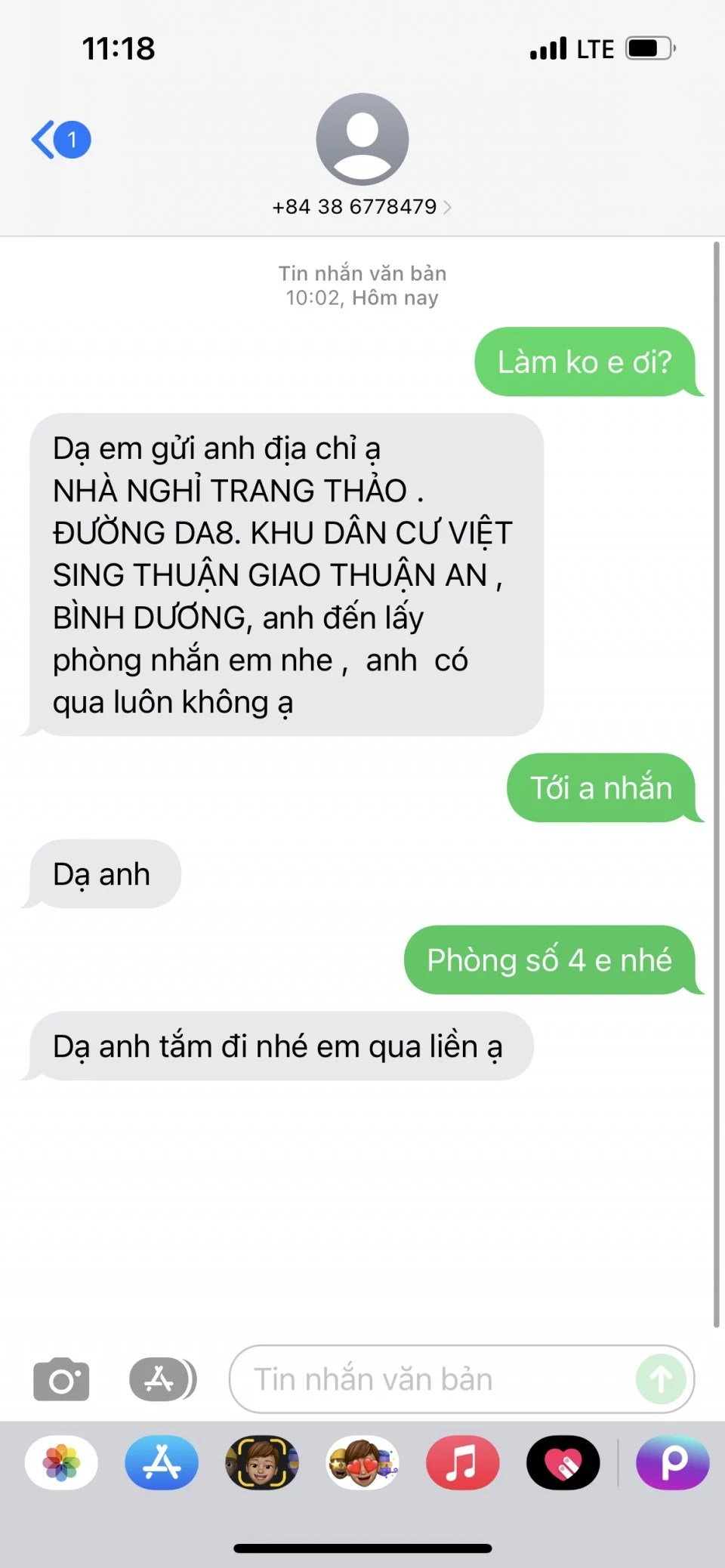Open the Memoji app with the yellow frame

click(x=262, y=1462)
